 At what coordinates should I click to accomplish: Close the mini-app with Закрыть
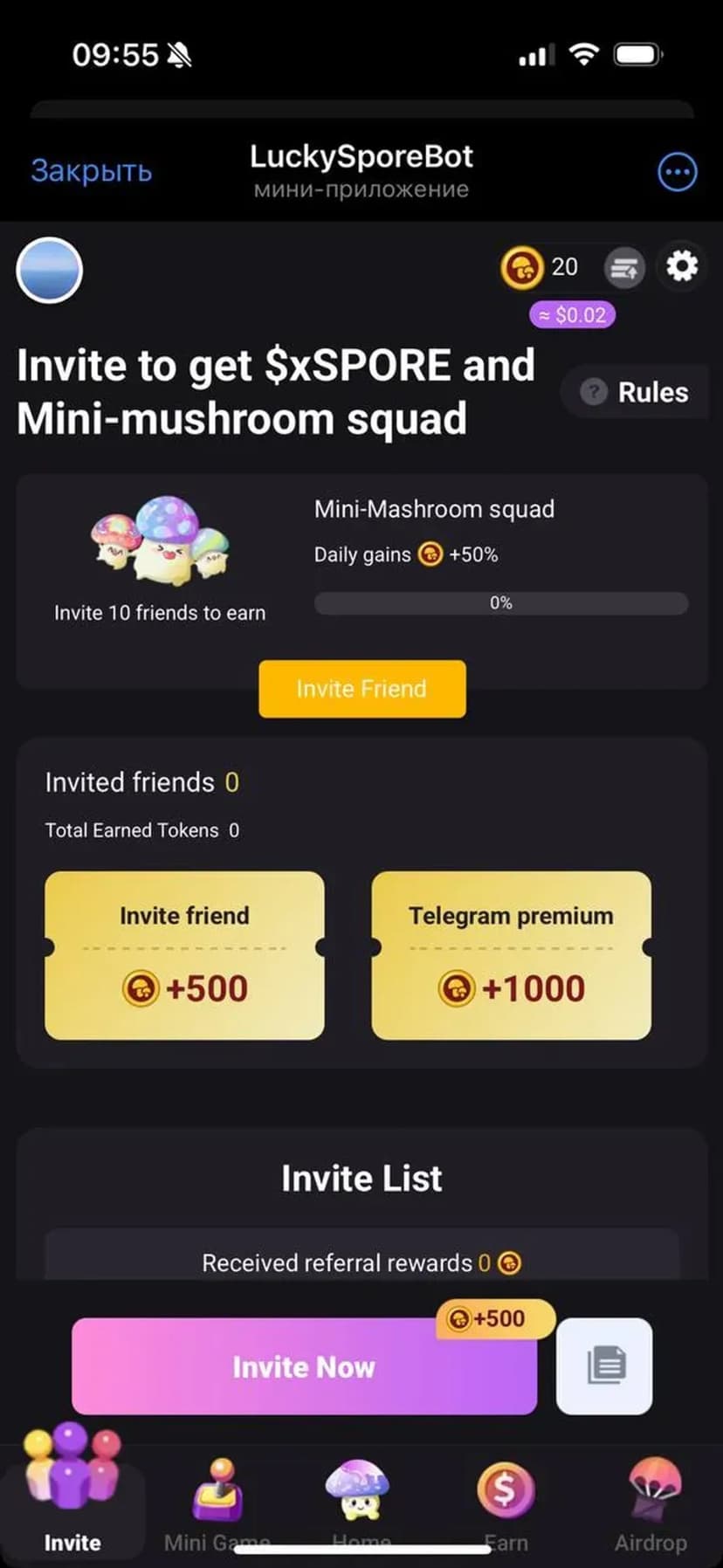point(92,170)
